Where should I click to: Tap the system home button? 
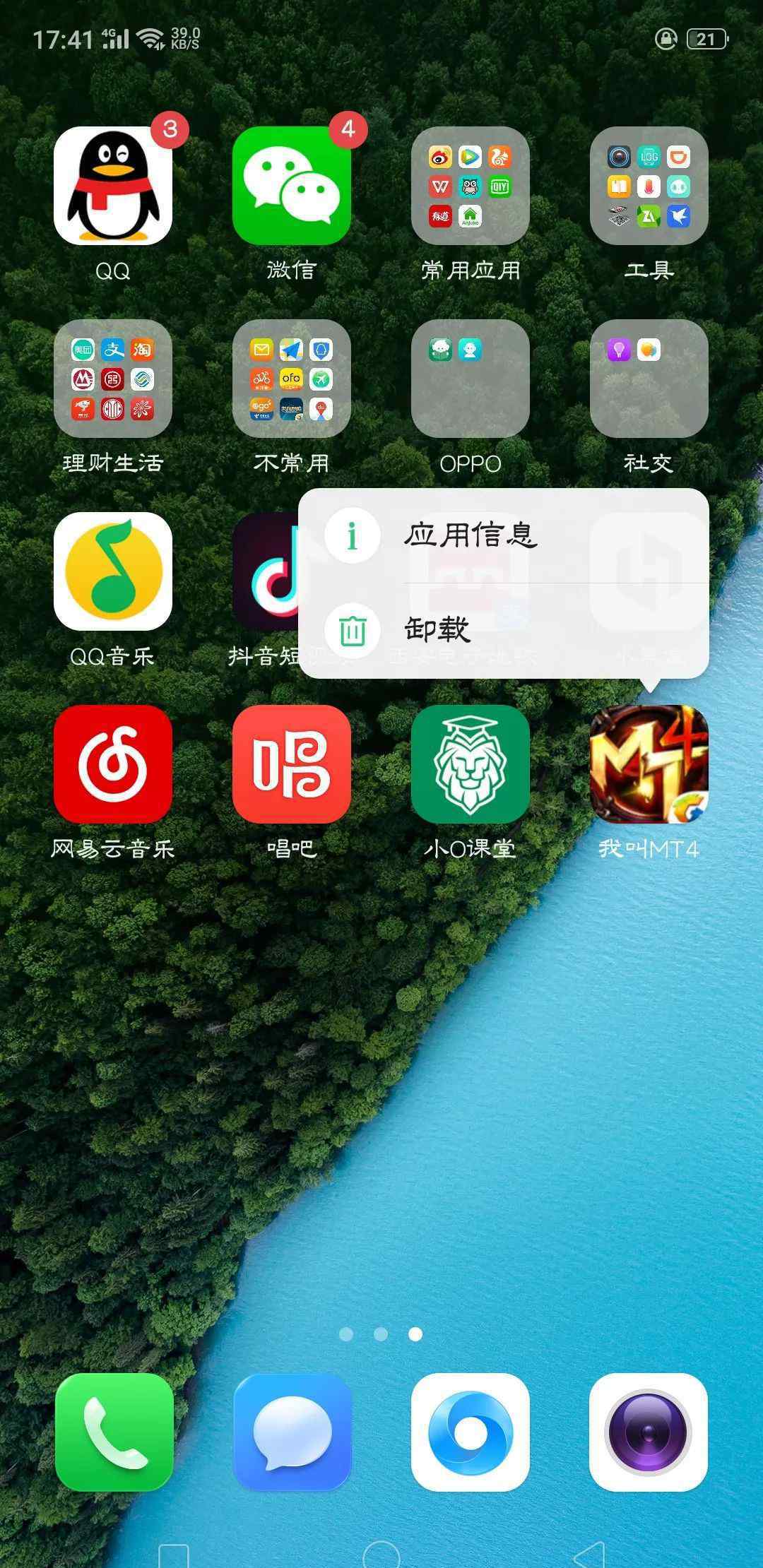[x=381, y=1554]
